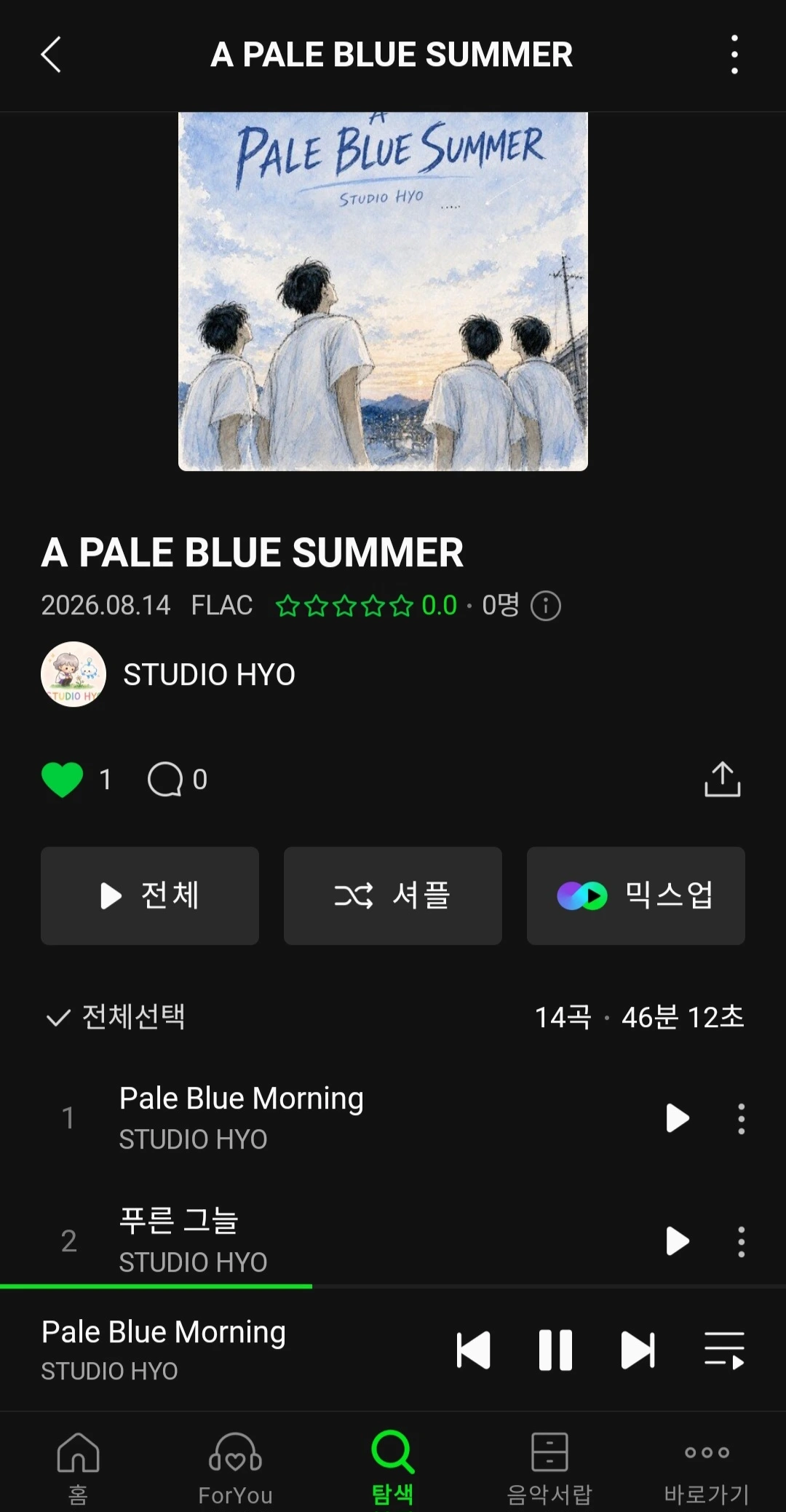Open options for Pale Blue Morning track
This screenshot has width=786, height=1512.
click(741, 1118)
